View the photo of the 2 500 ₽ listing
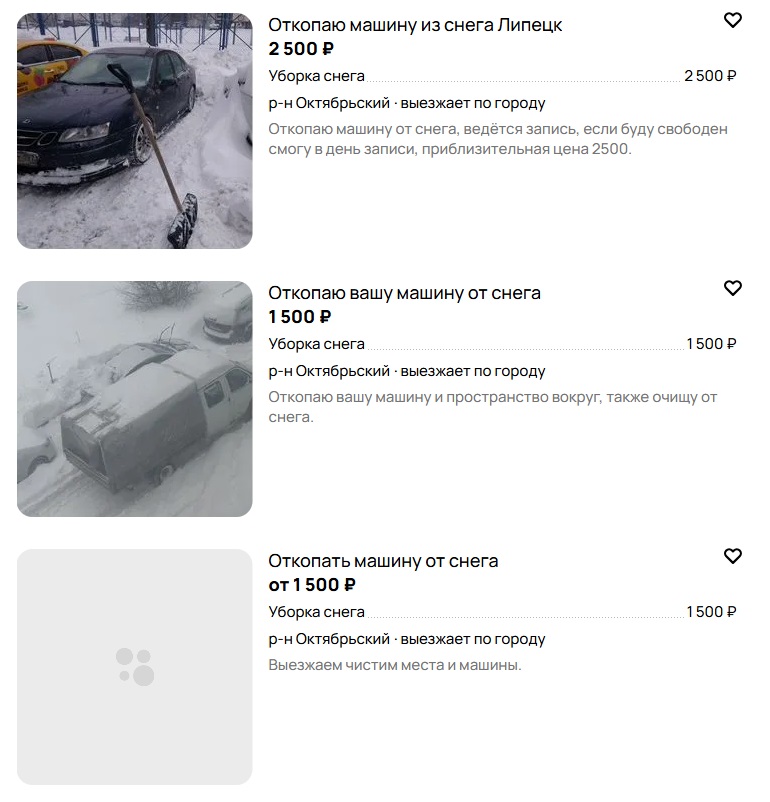Image resolution: width=770 pixels, height=802 pixels. coord(135,131)
